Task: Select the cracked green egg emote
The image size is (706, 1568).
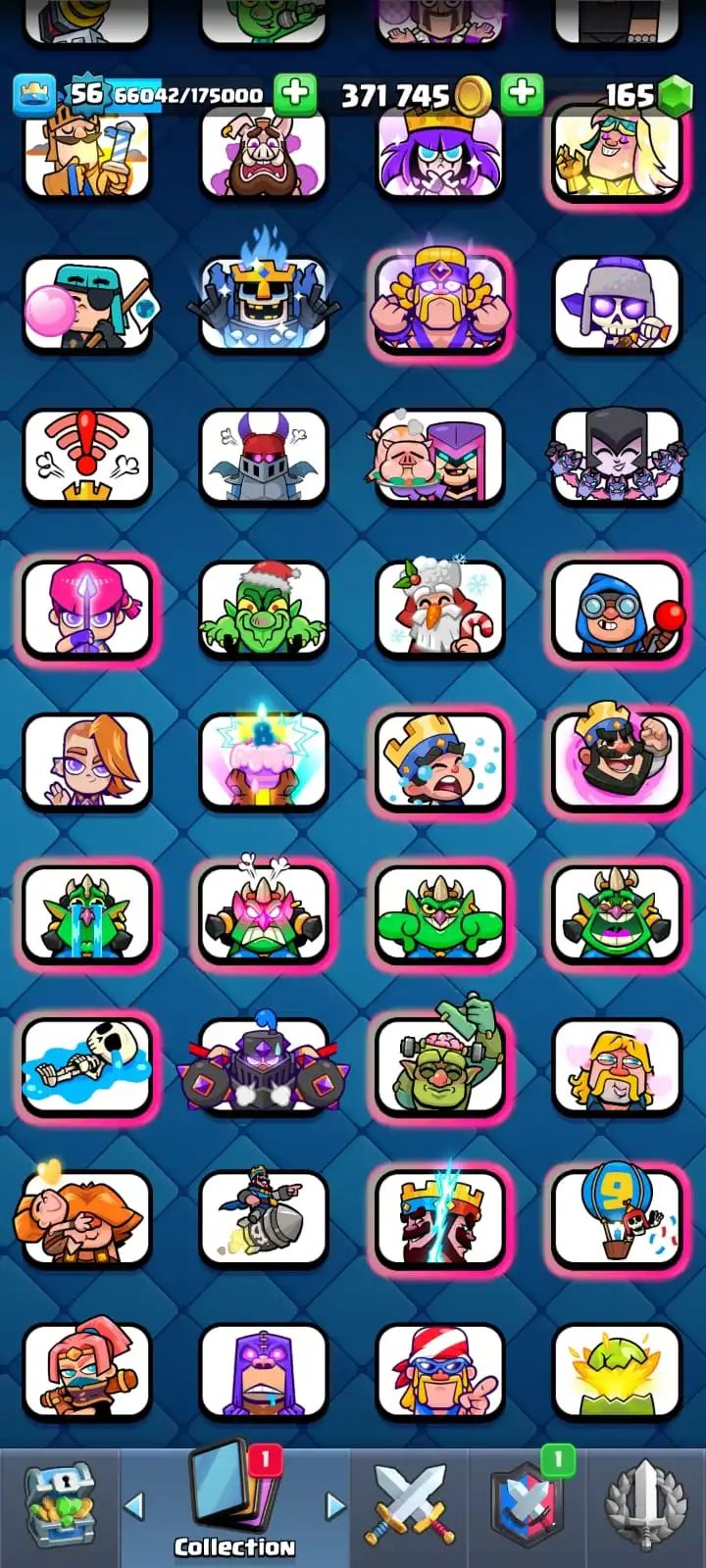Action: click(617, 1370)
